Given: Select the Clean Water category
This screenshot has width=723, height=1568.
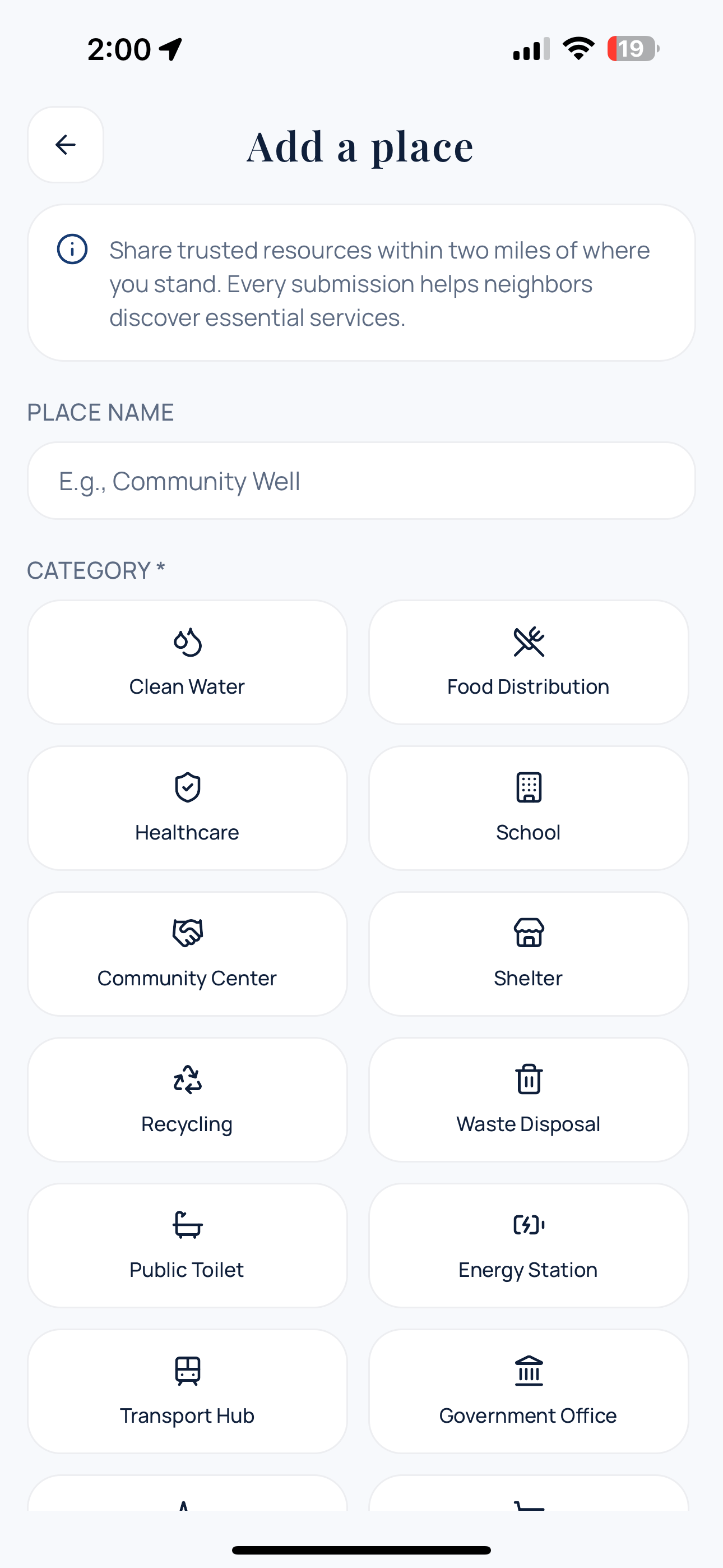Looking at the screenshot, I should coord(187,662).
